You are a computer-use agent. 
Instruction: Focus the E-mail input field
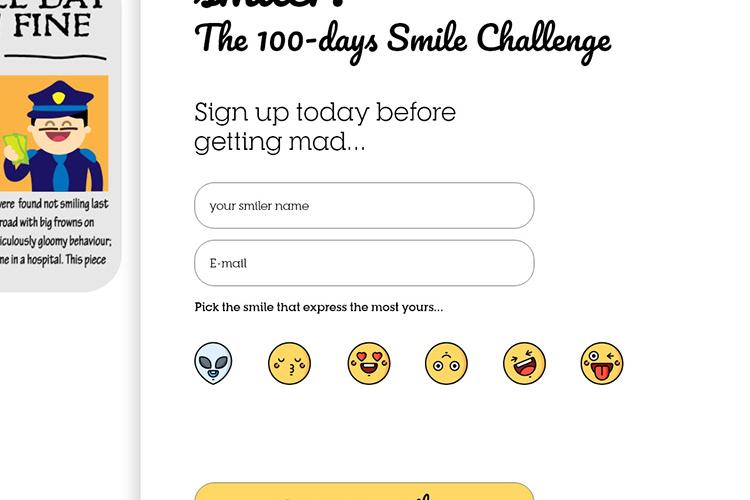(364, 263)
